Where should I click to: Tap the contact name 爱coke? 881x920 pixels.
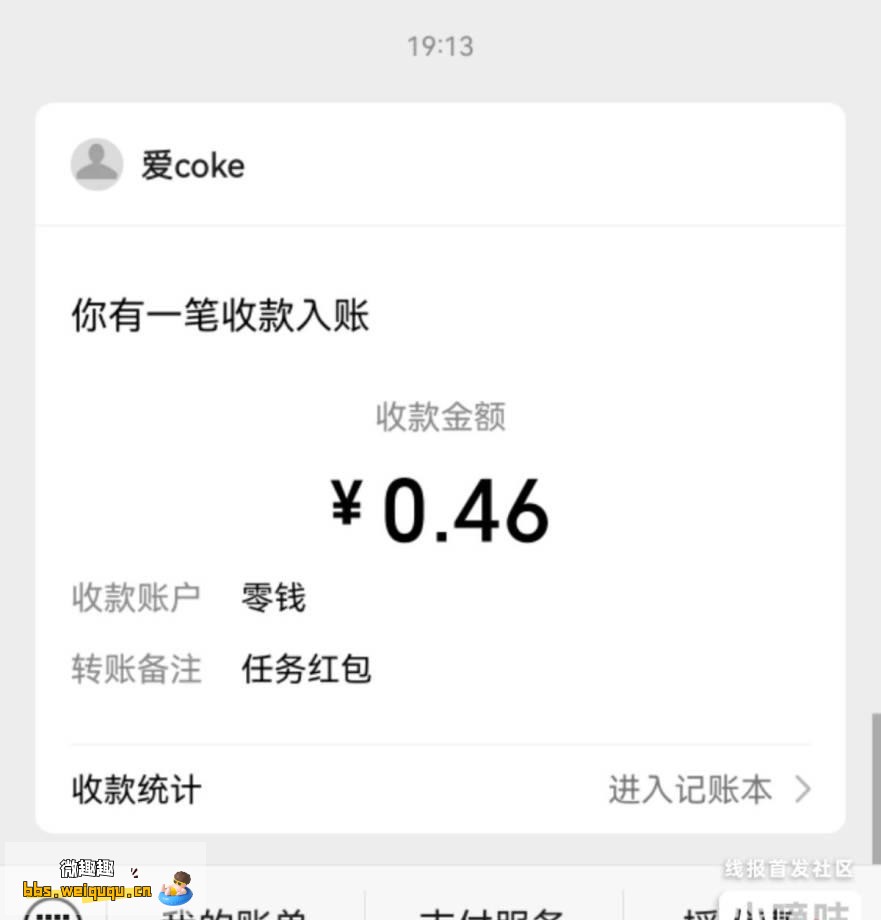[193, 163]
